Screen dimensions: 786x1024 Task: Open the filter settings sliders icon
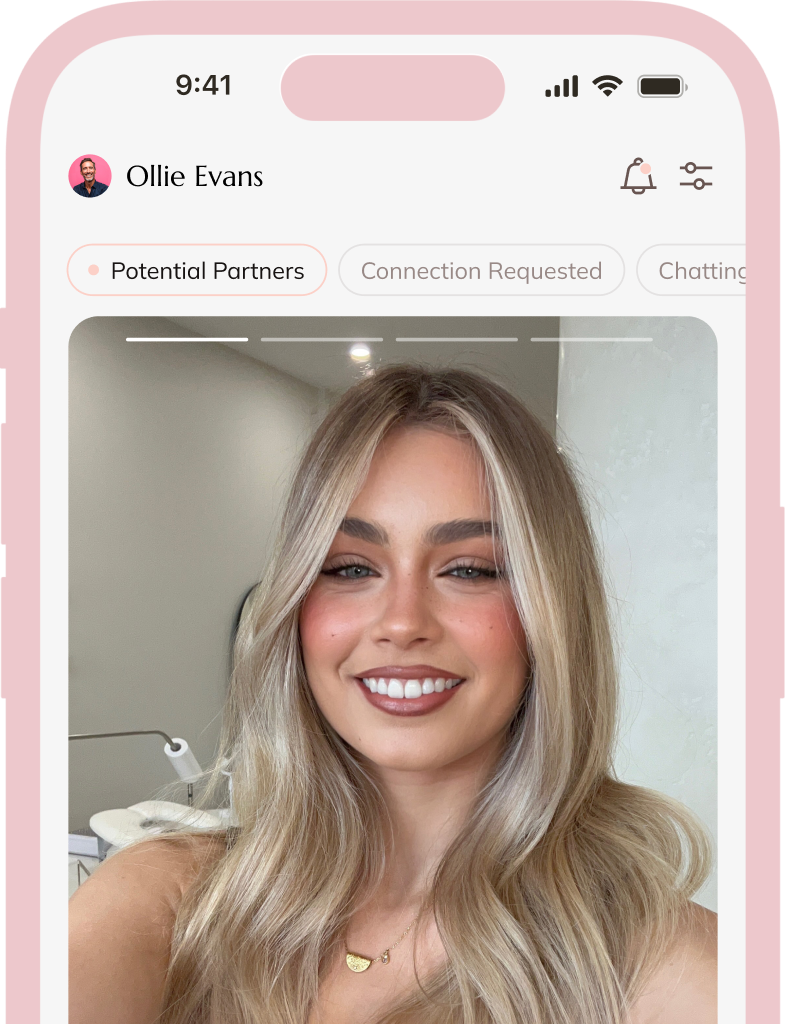tap(696, 176)
